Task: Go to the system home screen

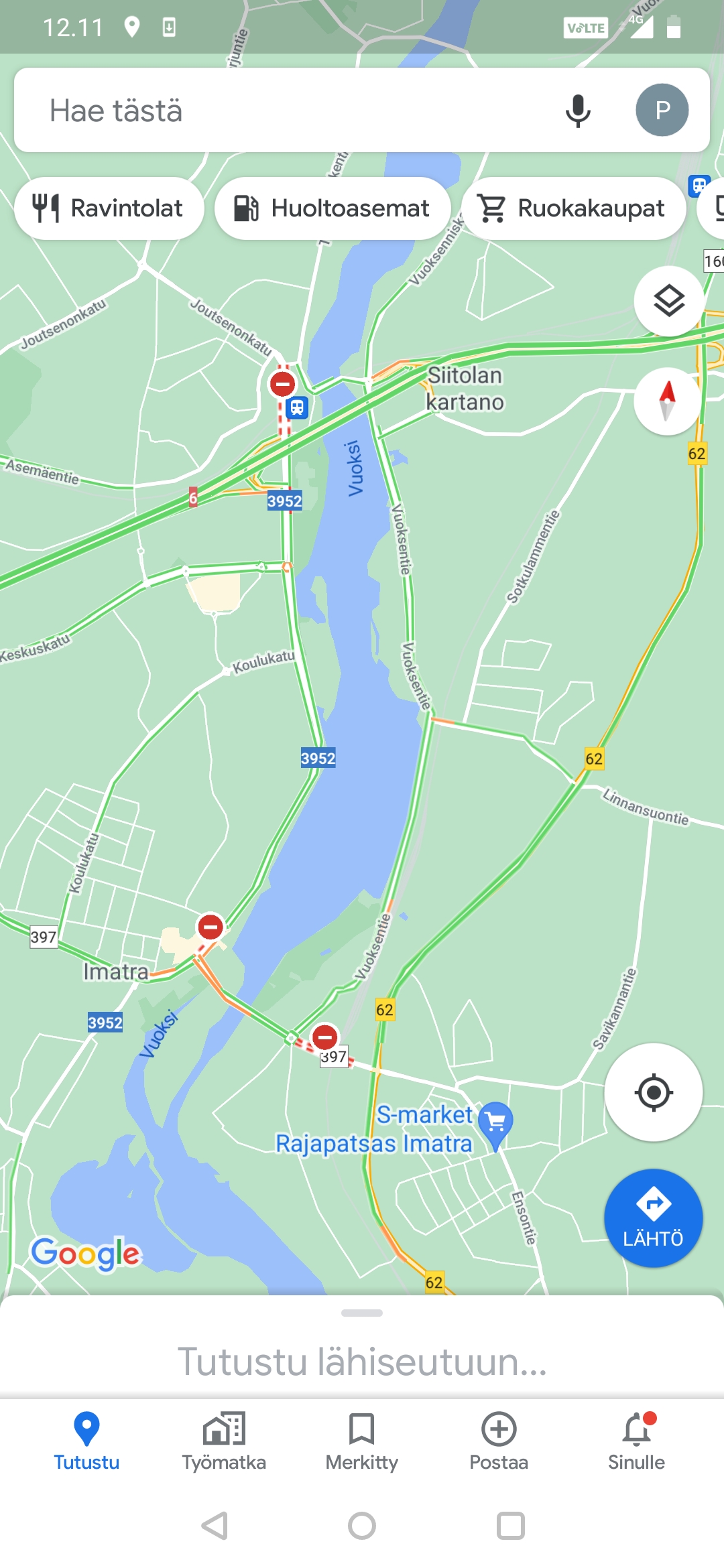Action: [362, 1526]
